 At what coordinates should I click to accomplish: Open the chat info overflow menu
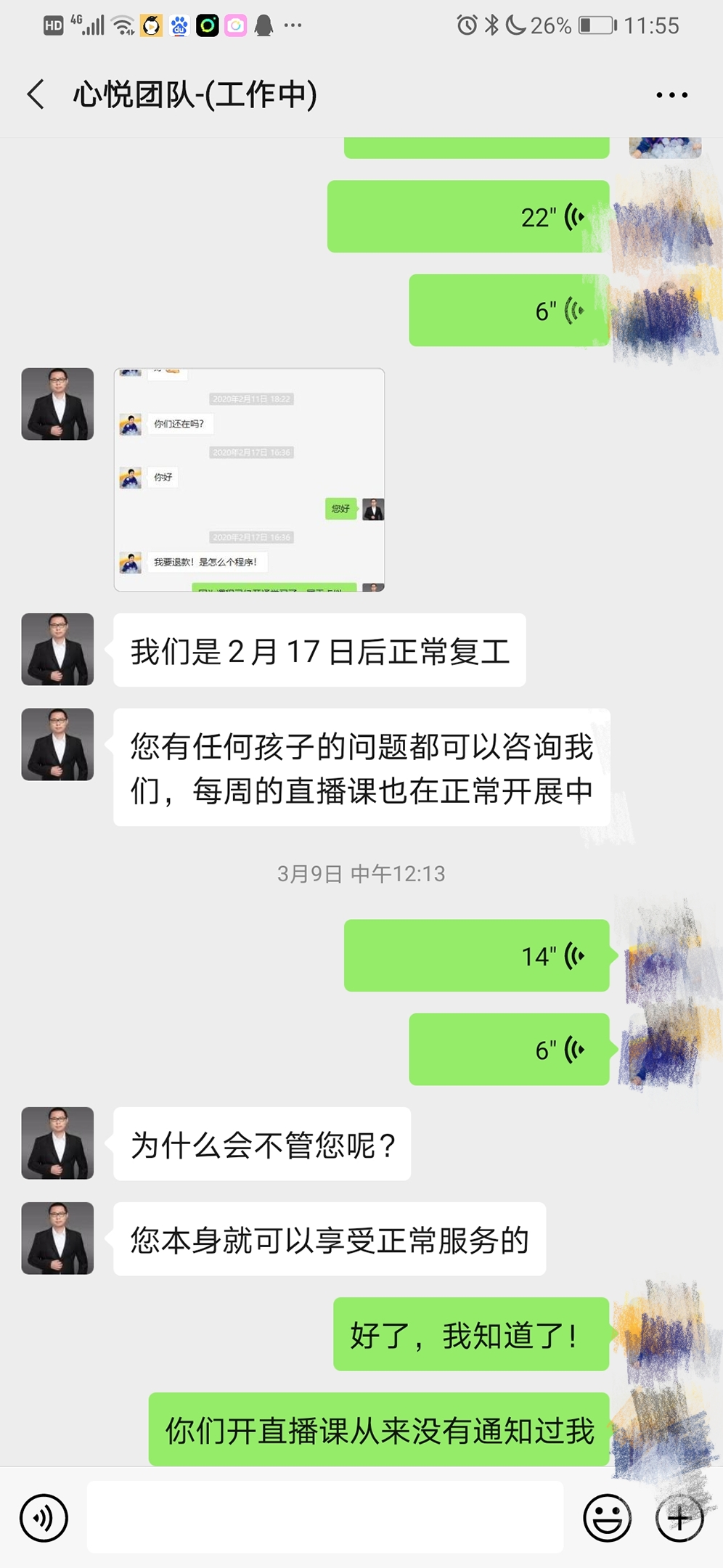pos(672,95)
